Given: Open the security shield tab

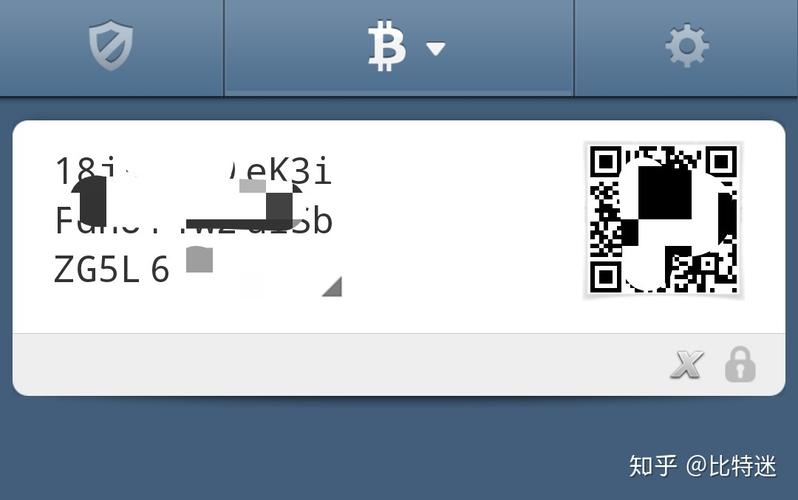Looking at the screenshot, I should [110, 46].
